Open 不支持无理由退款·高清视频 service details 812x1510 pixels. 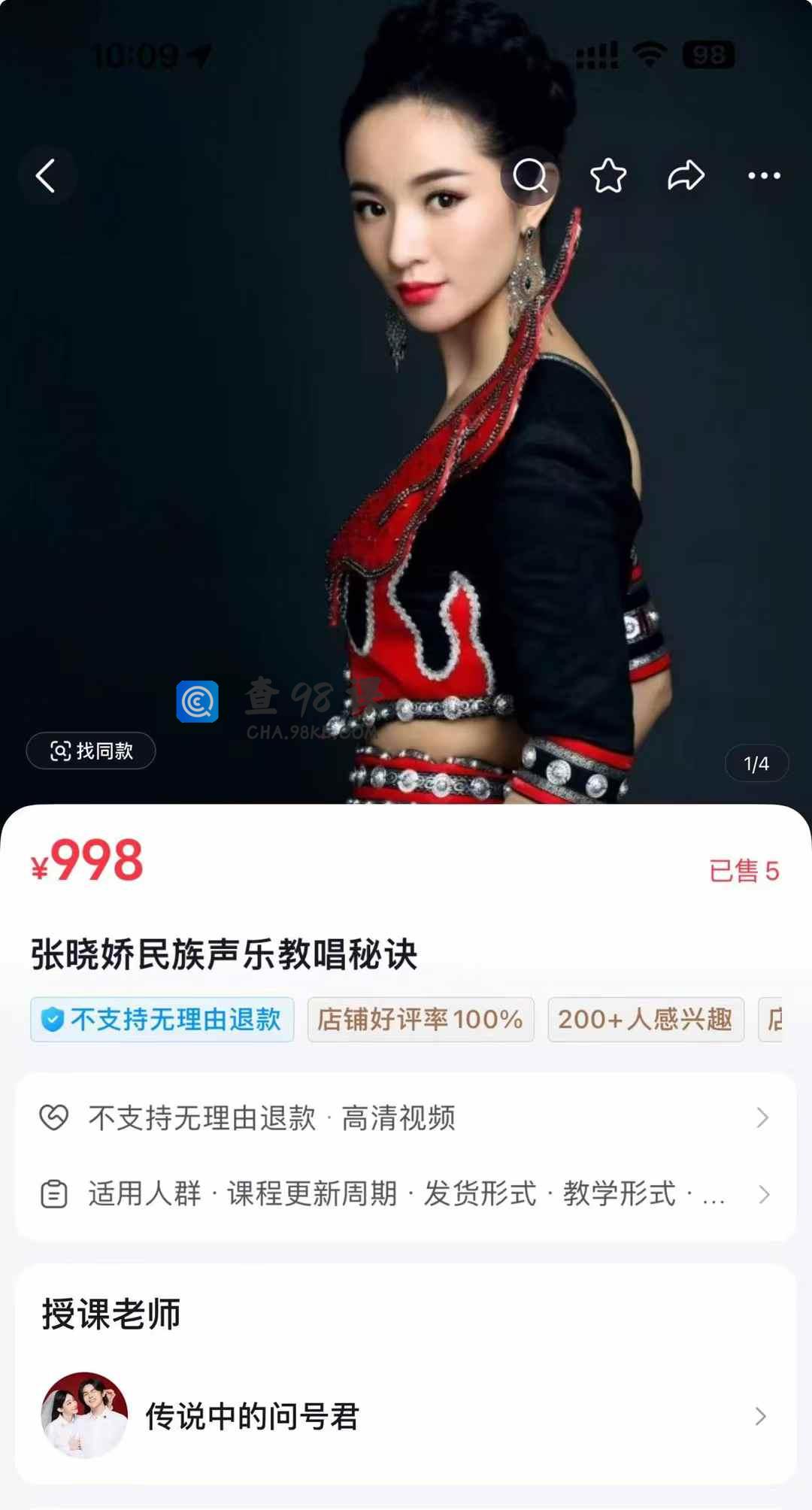click(x=406, y=1118)
